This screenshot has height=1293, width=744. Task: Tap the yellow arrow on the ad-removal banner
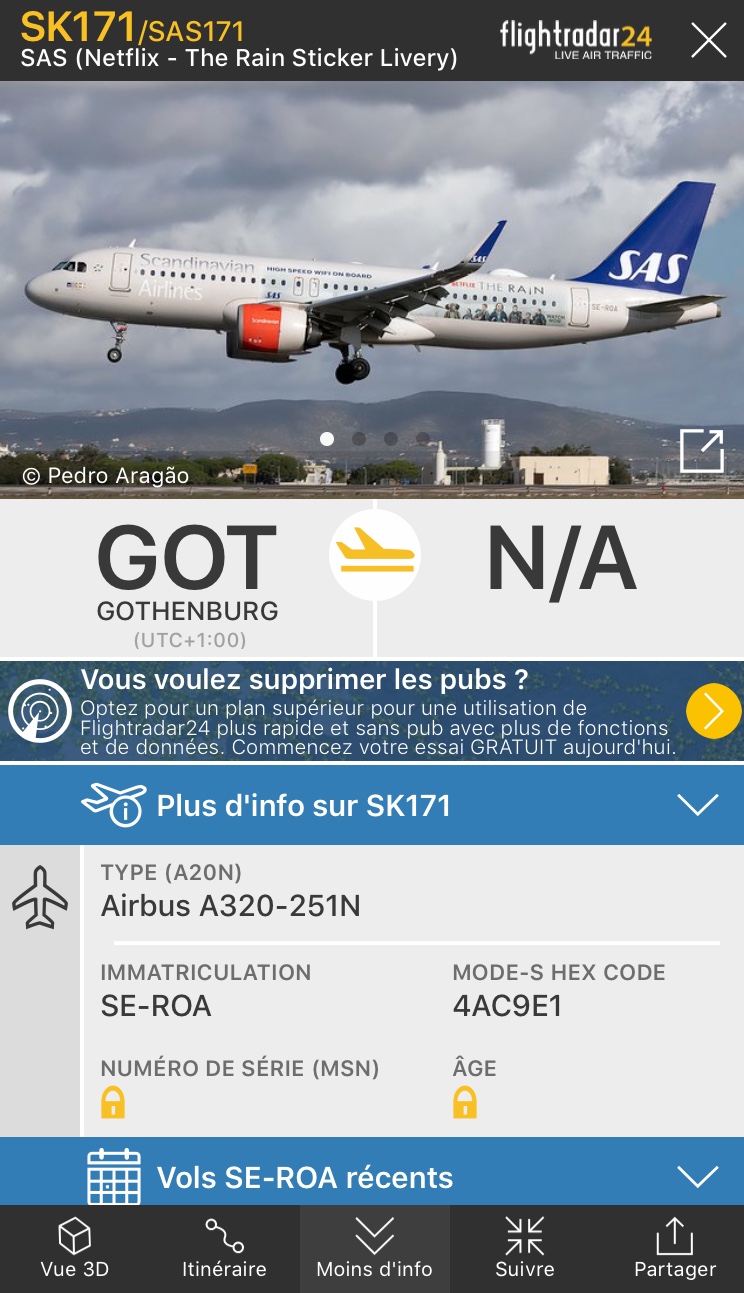713,711
